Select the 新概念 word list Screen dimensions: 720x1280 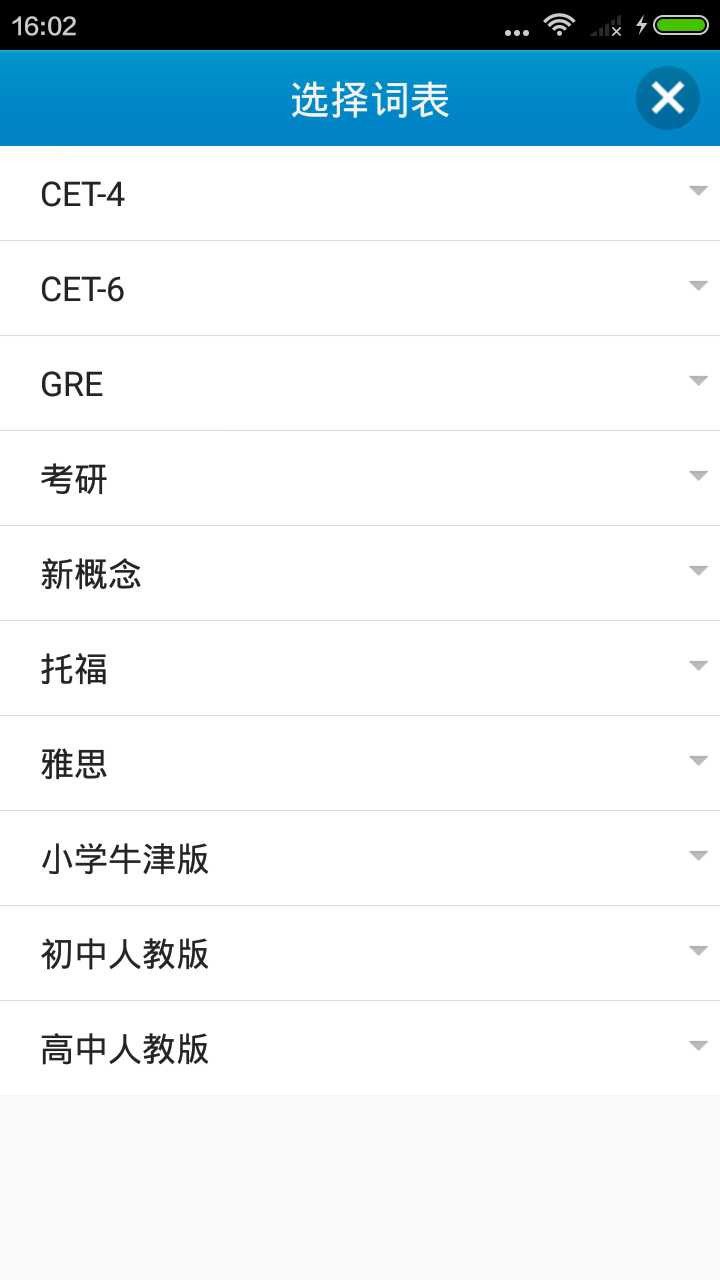tap(360, 574)
